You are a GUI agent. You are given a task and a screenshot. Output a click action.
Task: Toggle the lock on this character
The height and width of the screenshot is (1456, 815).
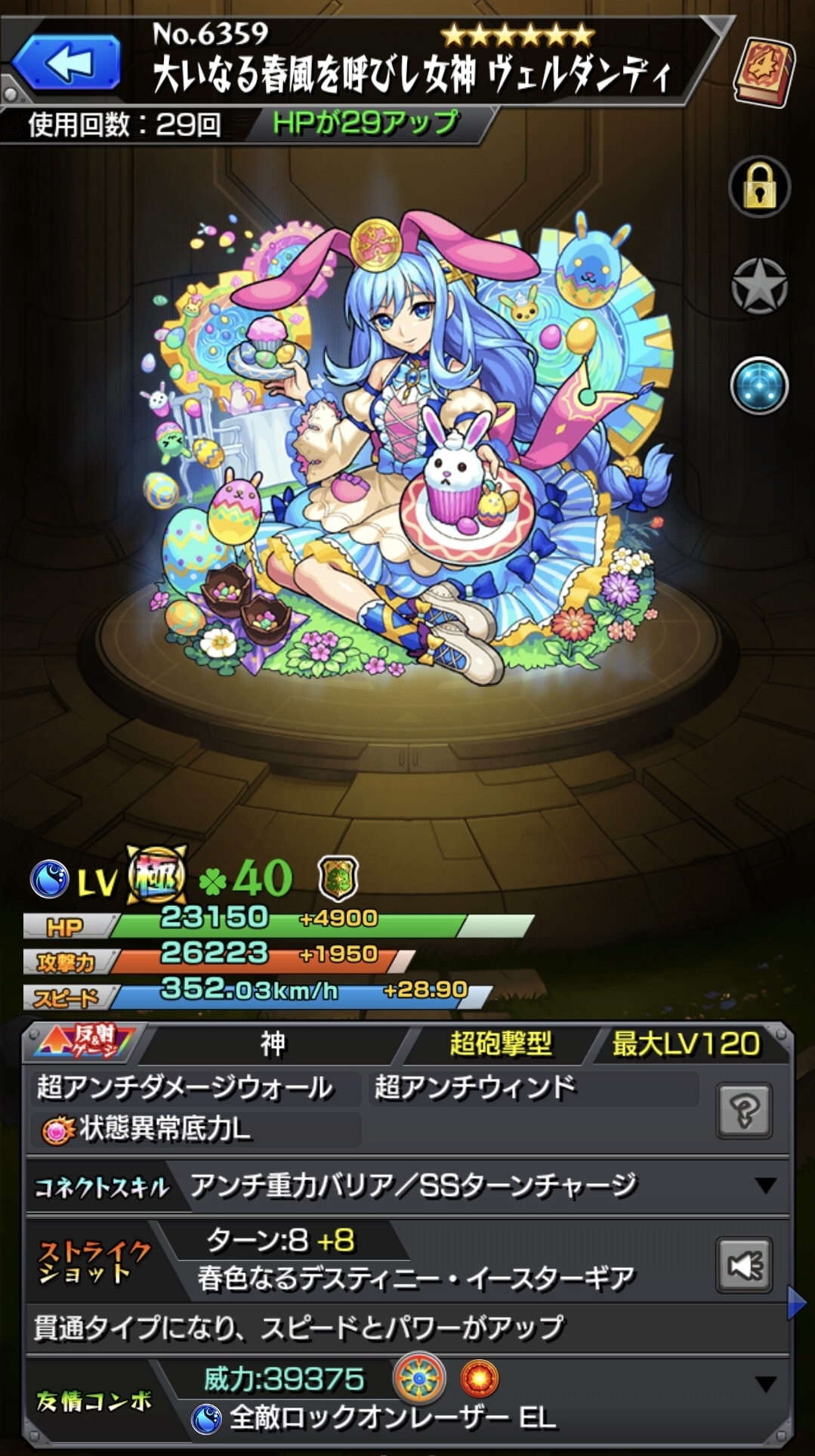[x=758, y=187]
